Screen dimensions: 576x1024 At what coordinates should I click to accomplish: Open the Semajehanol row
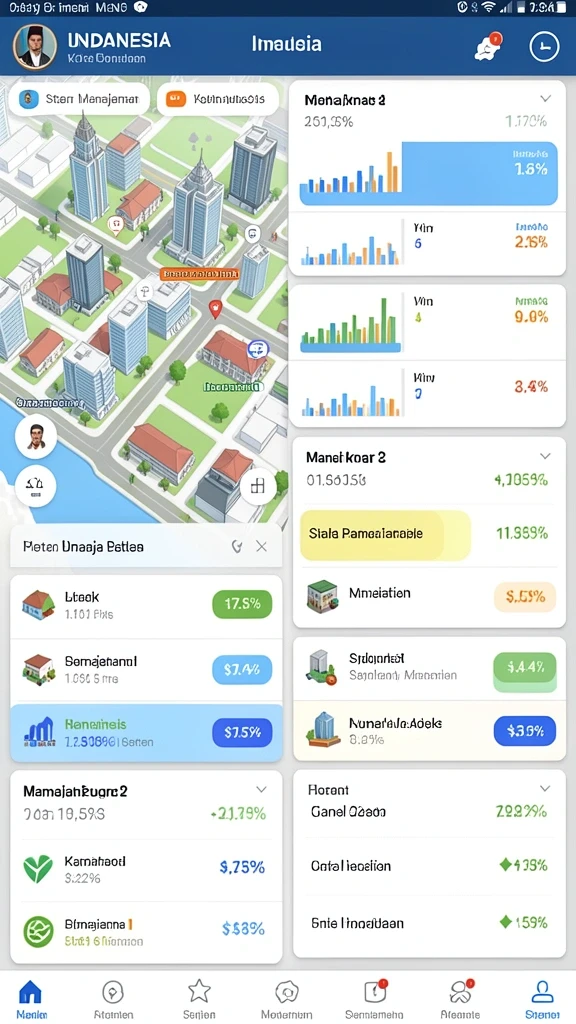coord(146,669)
